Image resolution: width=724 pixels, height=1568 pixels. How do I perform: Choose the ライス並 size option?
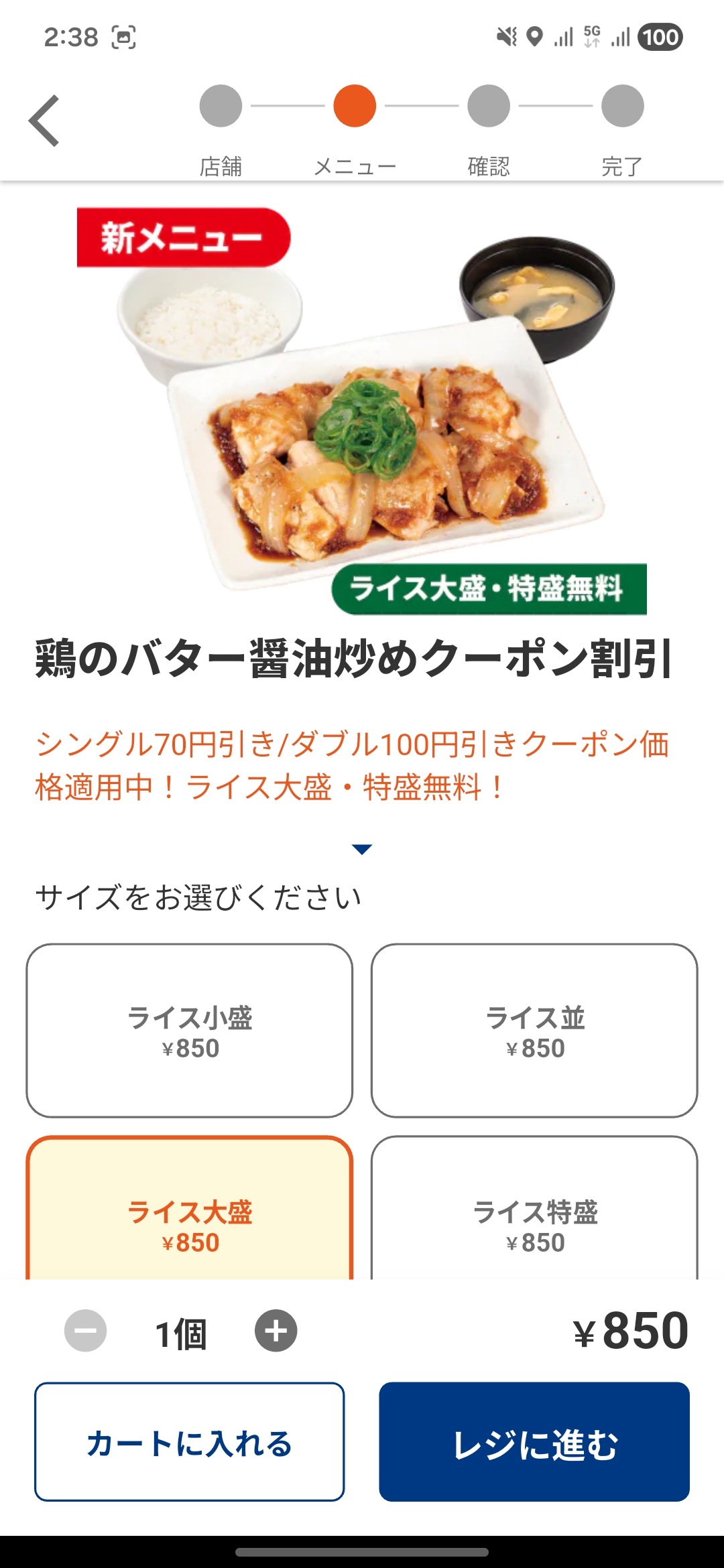pyautogui.click(x=534, y=1031)
